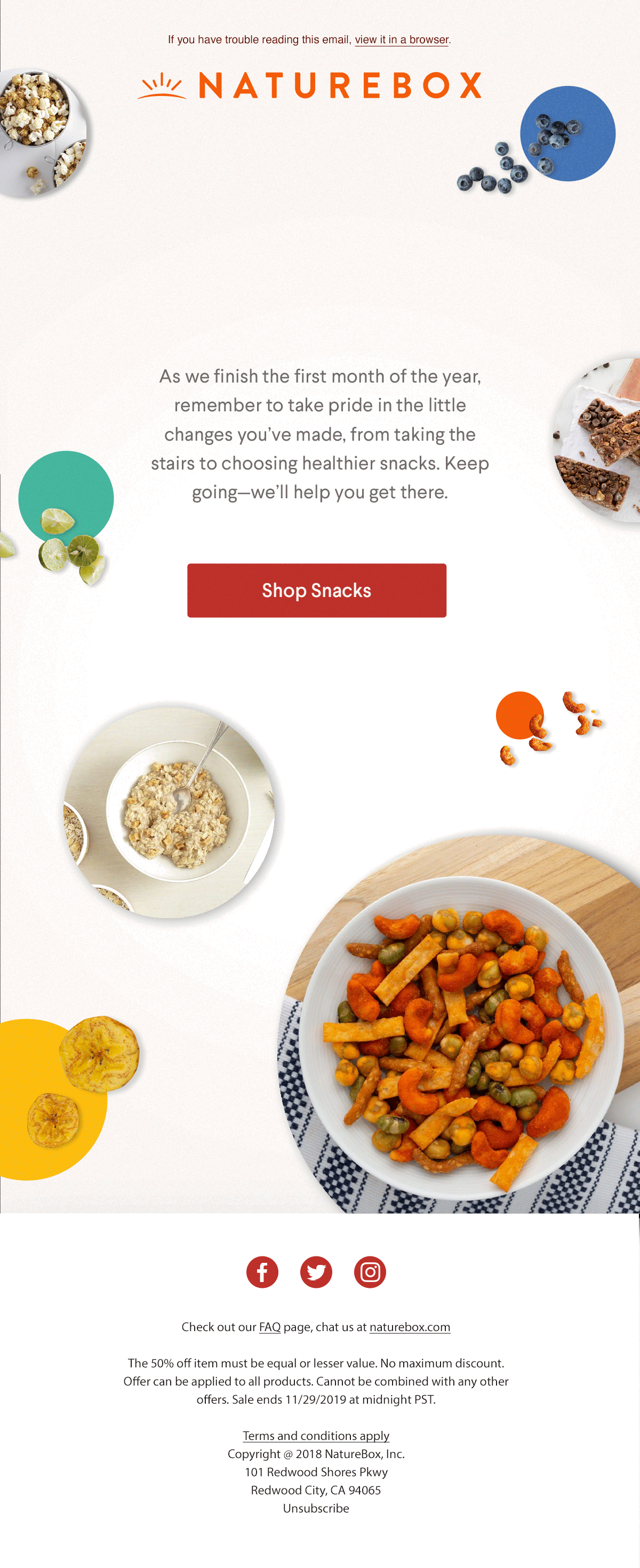
Task: Open the FAQ page link
Action: click(269, 1326)
